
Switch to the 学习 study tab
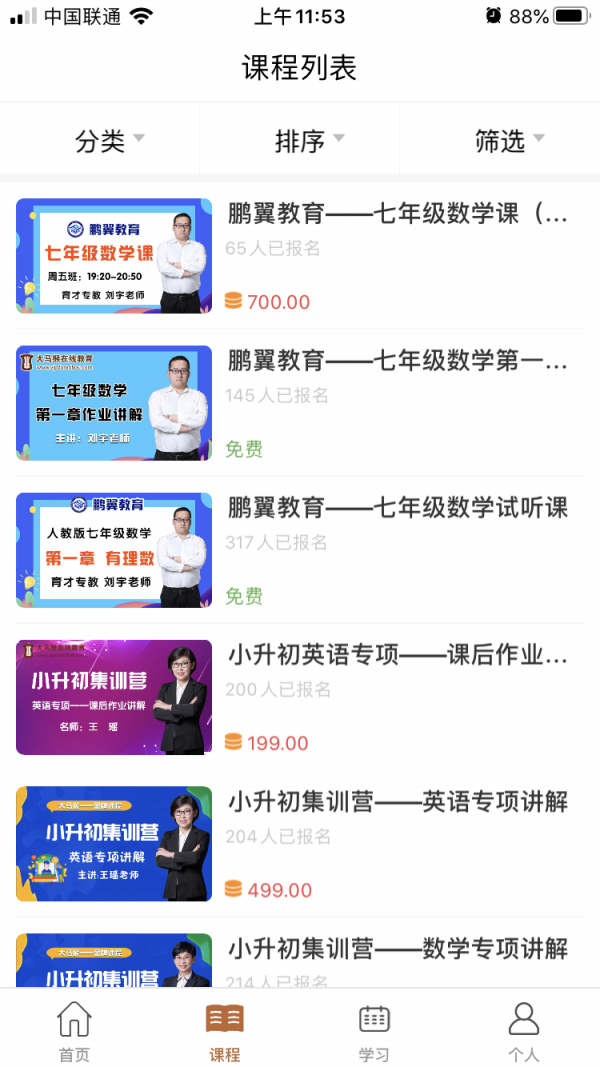374,1030
